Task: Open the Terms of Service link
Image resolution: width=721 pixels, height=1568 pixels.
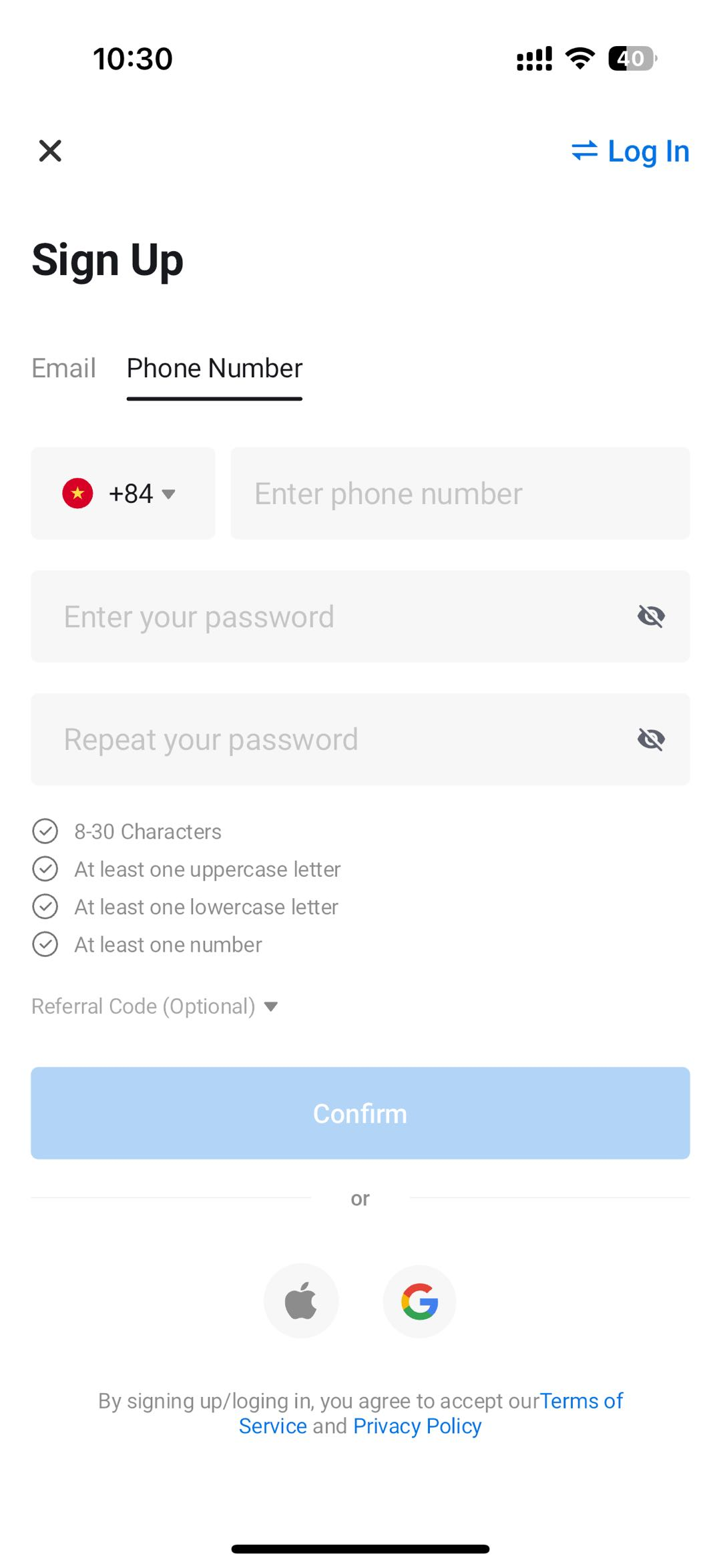Action: pyautogui.click(x=581, y=1401)
